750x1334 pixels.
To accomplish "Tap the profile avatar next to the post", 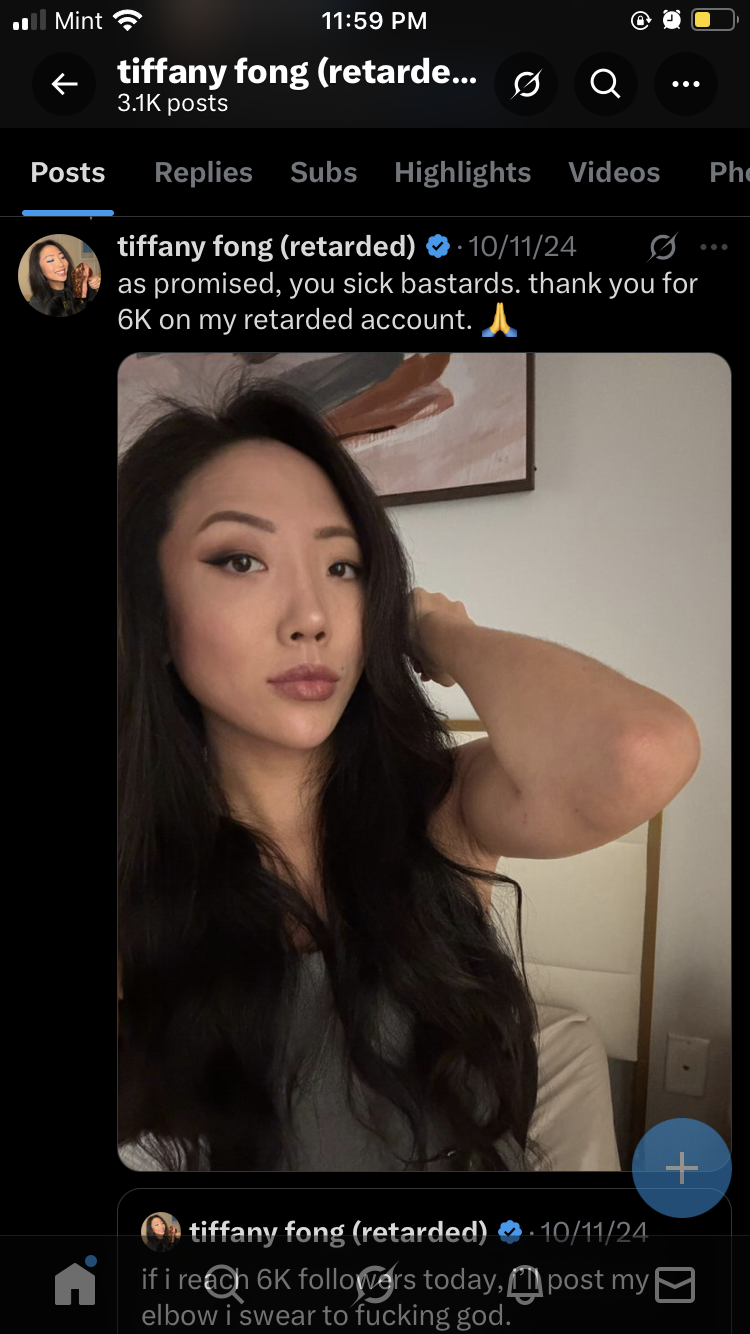I will (x=60, y=275).
